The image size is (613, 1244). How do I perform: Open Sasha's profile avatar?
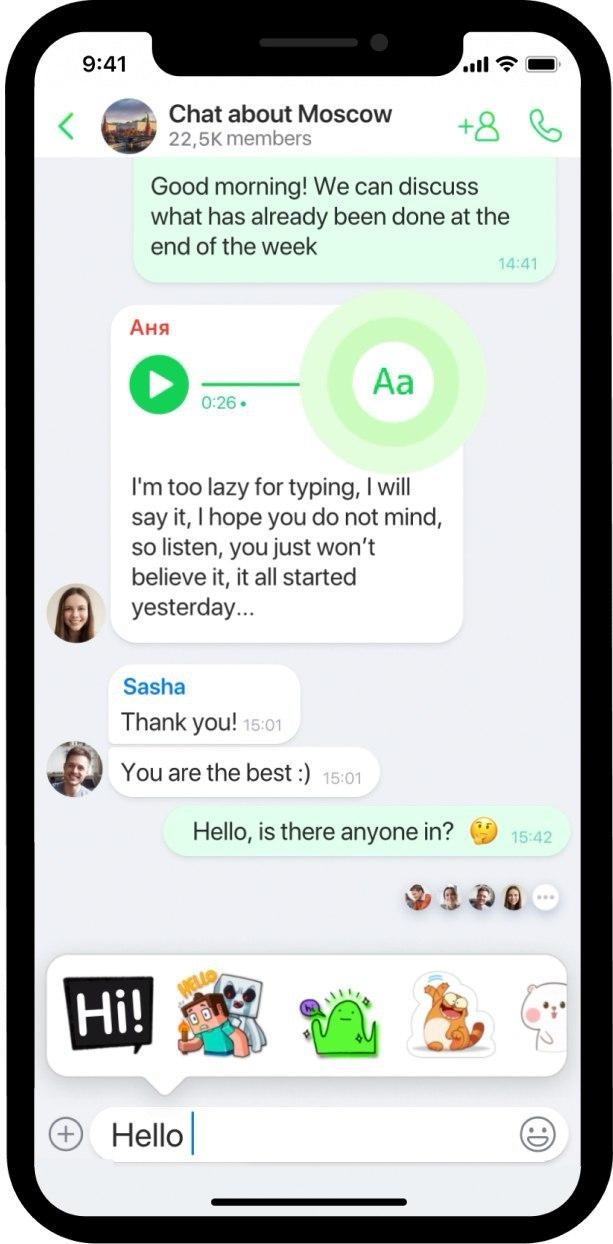(x=74, y=769)
